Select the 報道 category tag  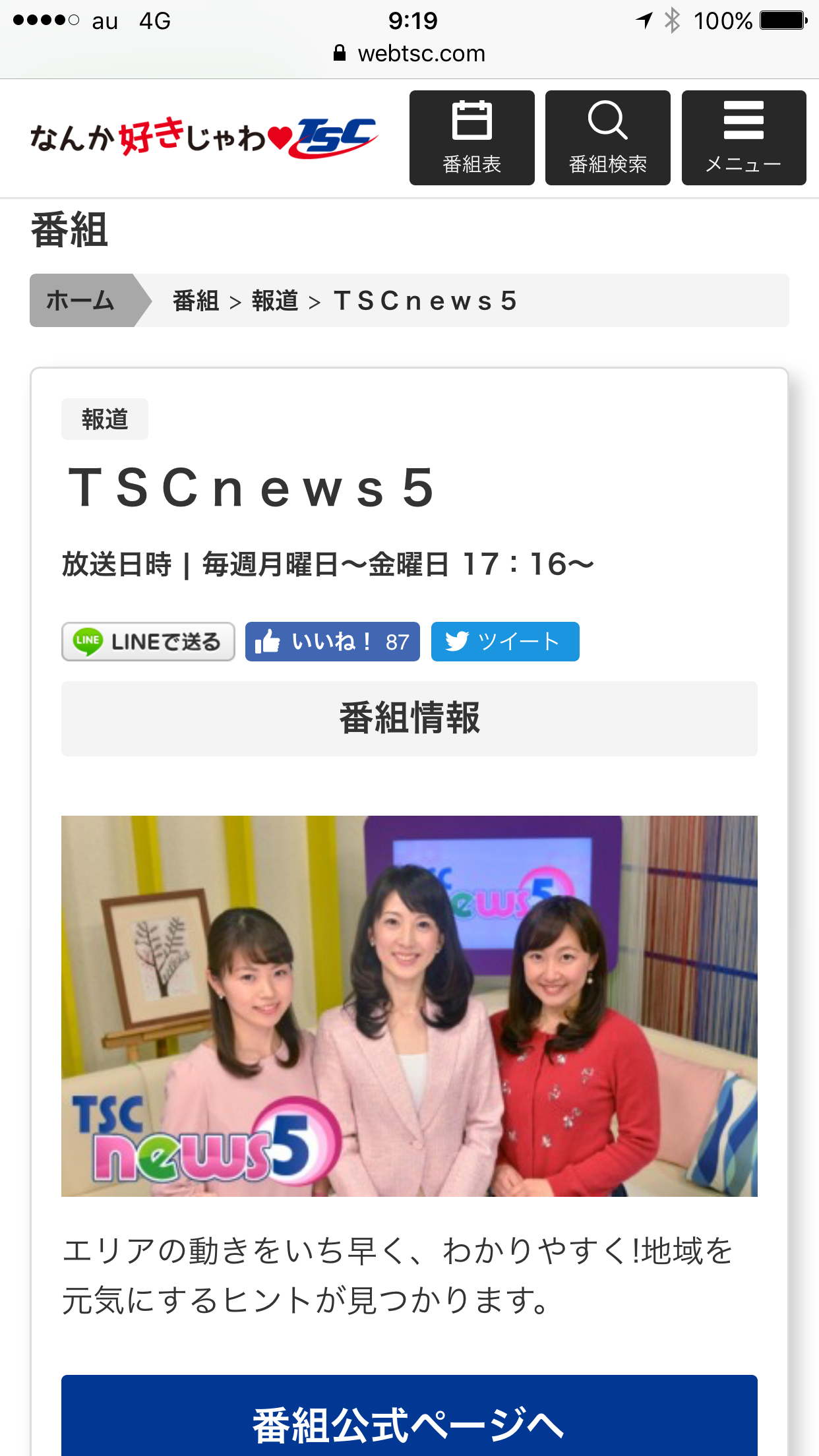[x=105, y=419]
